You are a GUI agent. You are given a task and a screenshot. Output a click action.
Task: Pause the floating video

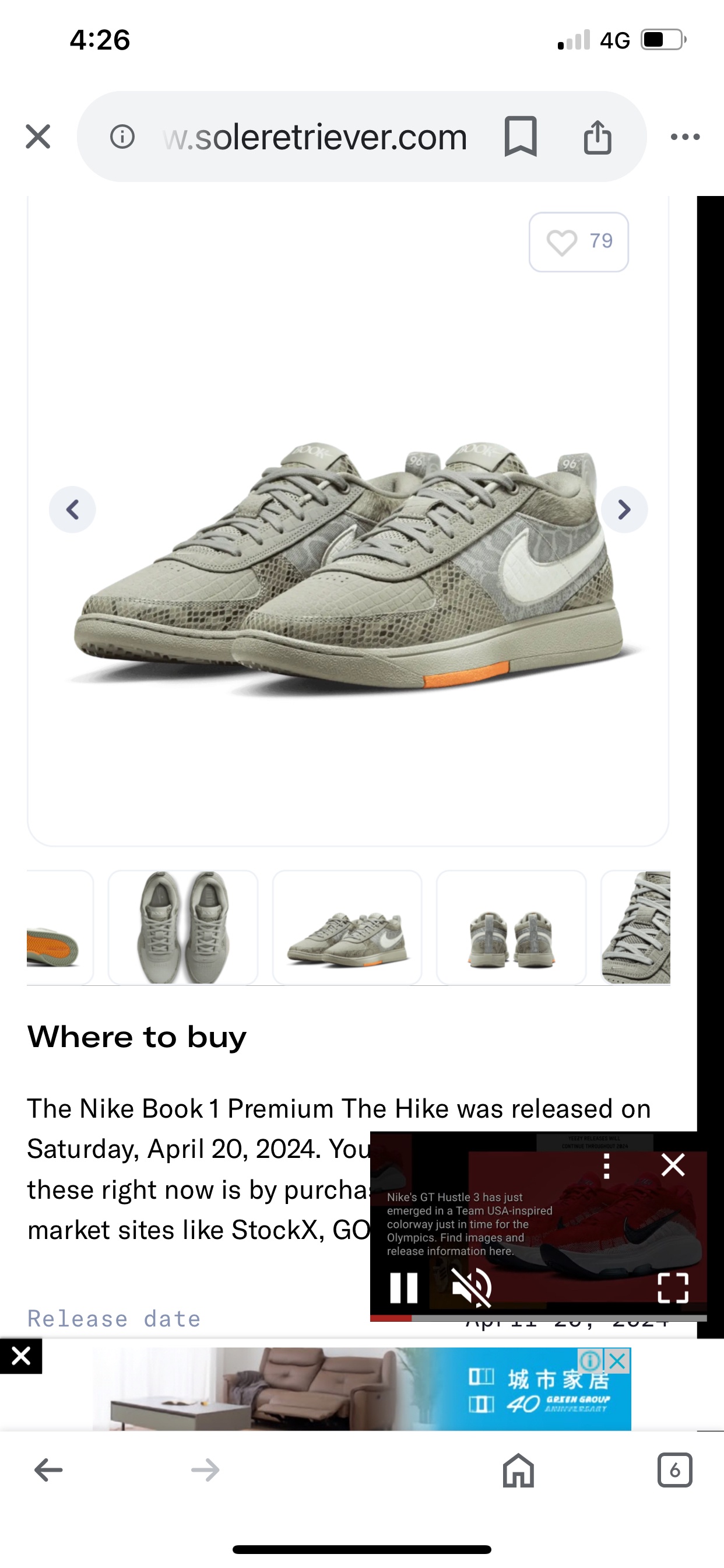pos(403,1287)
